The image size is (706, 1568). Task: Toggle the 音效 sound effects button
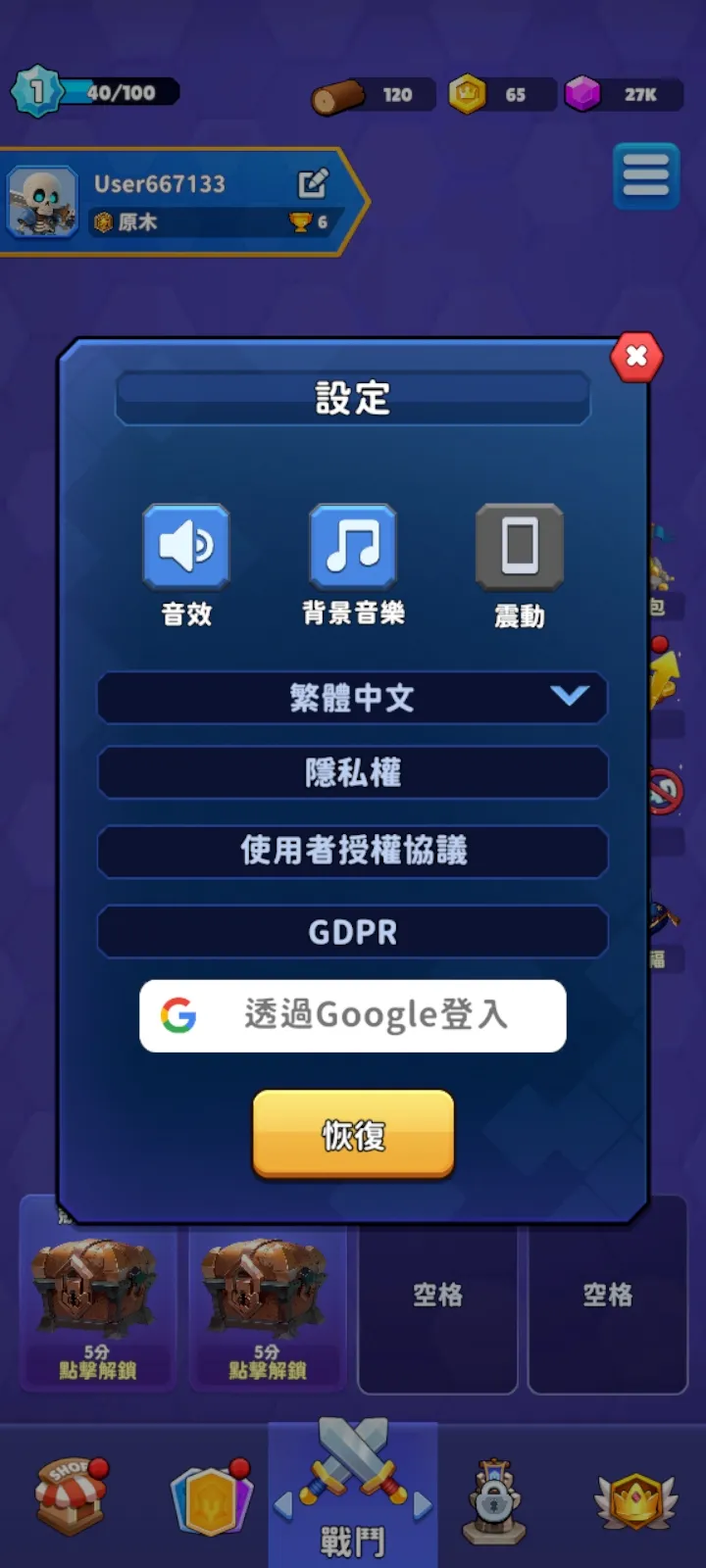[186, 546]
